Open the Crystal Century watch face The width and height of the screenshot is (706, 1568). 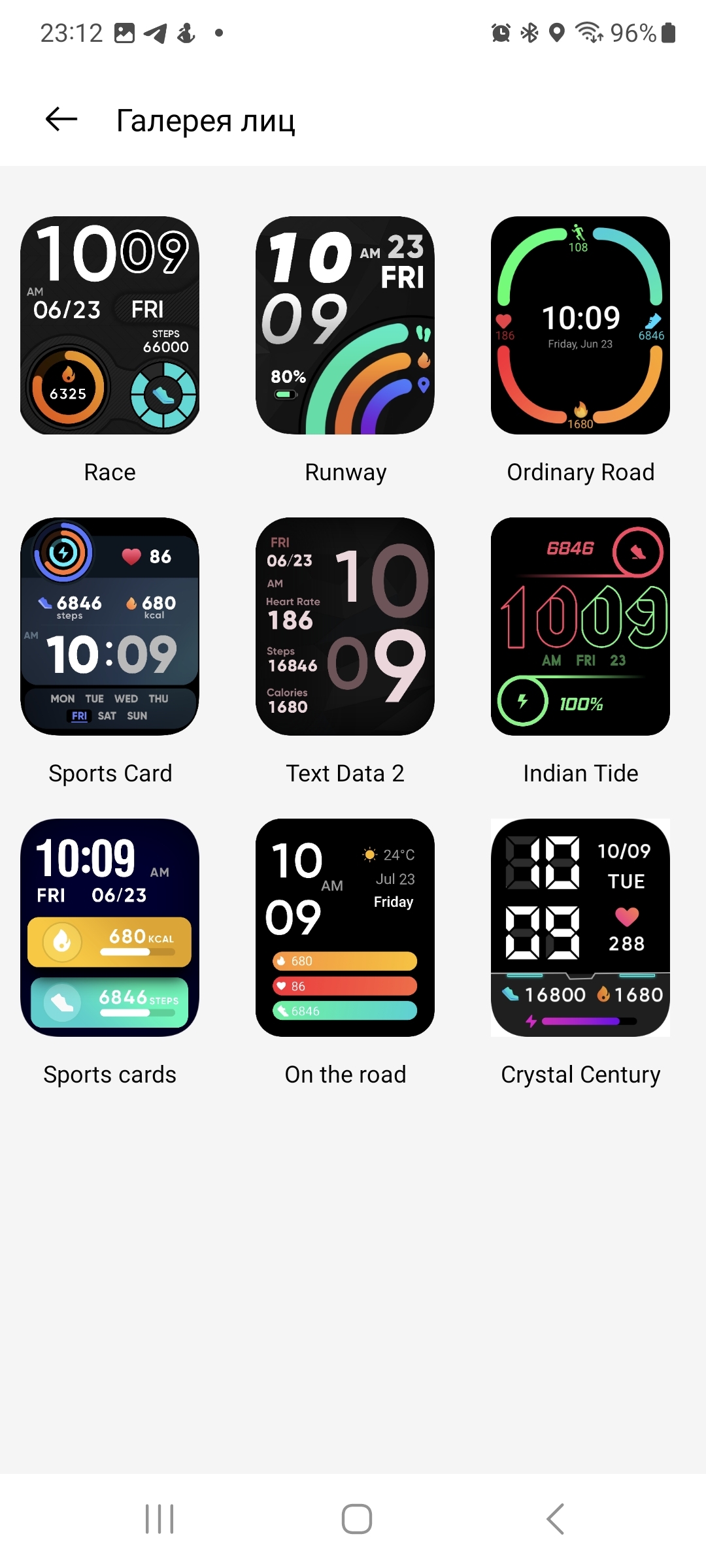pyautogui.click(x=580, y=928)
